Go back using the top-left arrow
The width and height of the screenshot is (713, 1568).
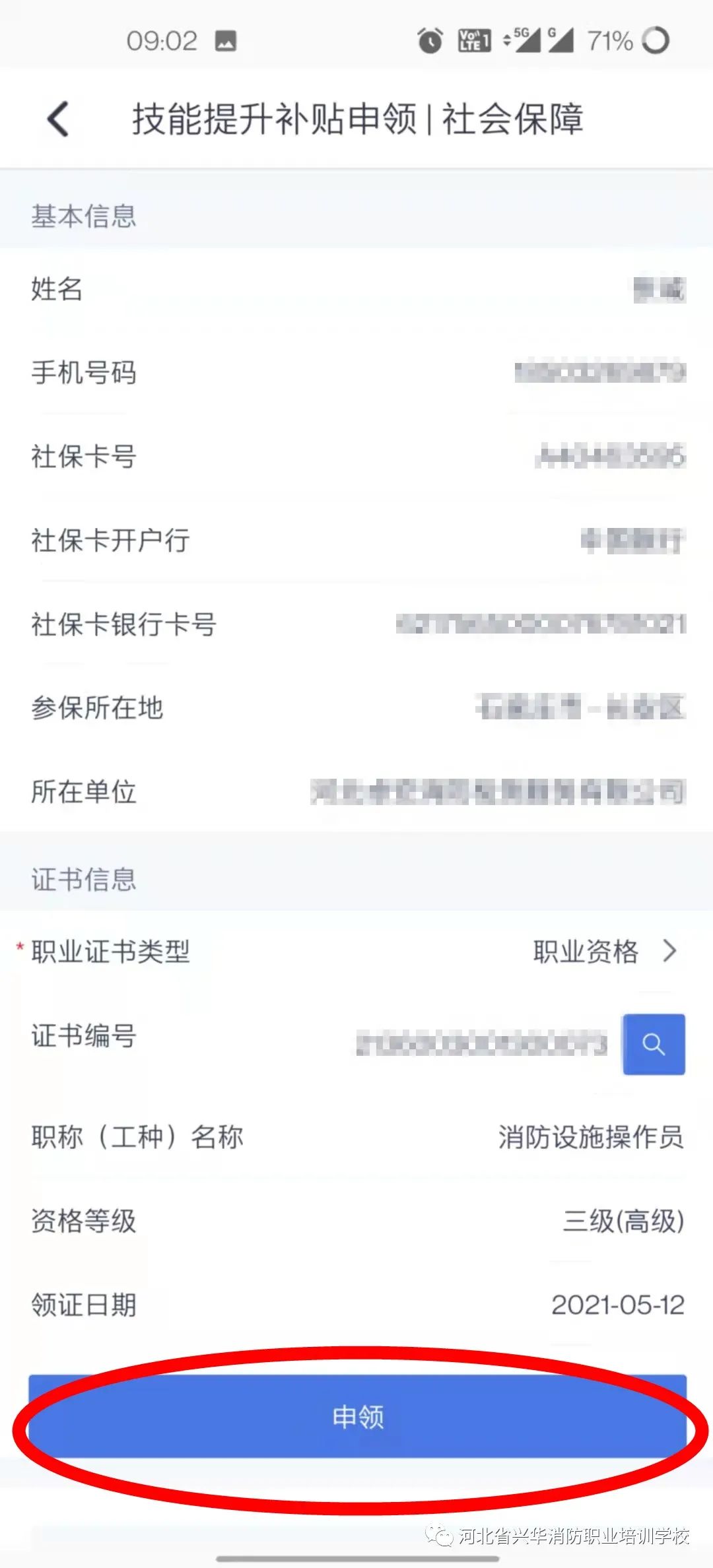coord(58,119)
